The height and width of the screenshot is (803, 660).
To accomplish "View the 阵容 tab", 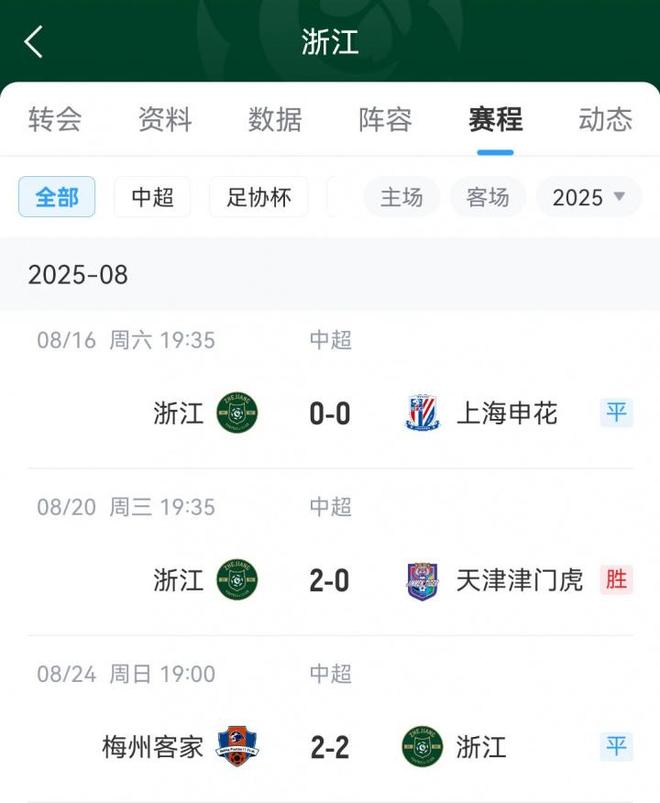I will tap(385, 120).
